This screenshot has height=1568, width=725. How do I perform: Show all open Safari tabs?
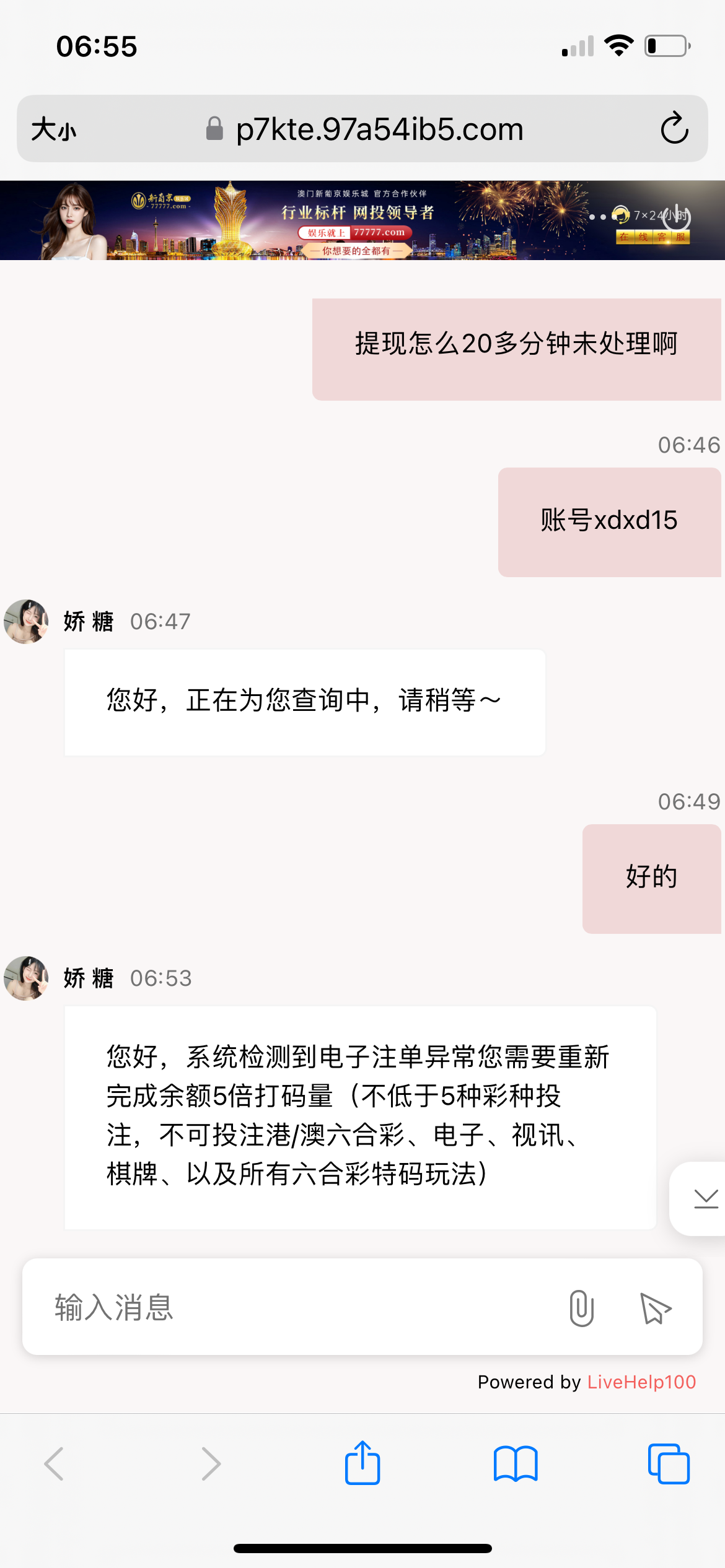pyautogui.click(x=668, y=1463)
